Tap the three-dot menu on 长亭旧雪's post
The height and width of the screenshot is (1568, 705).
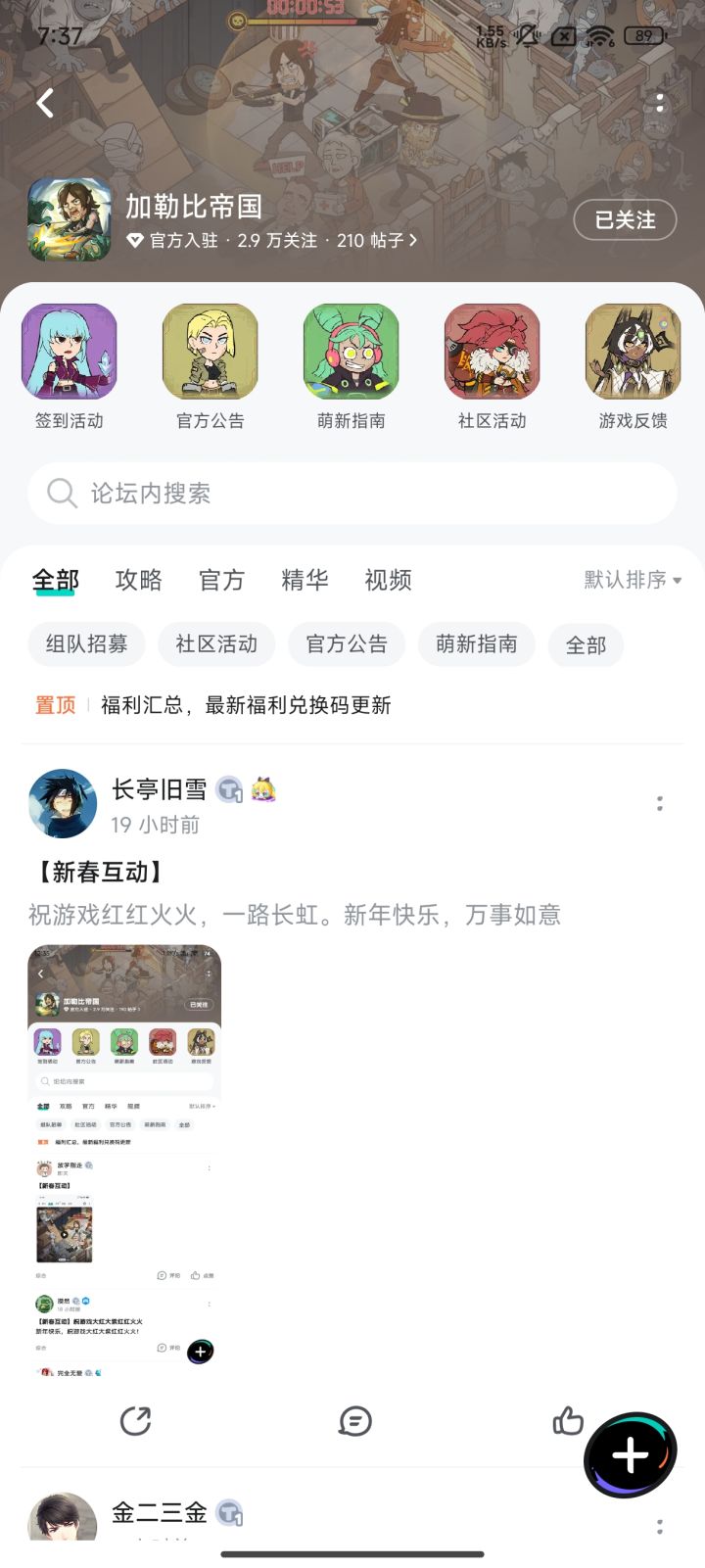click(661, 803)
